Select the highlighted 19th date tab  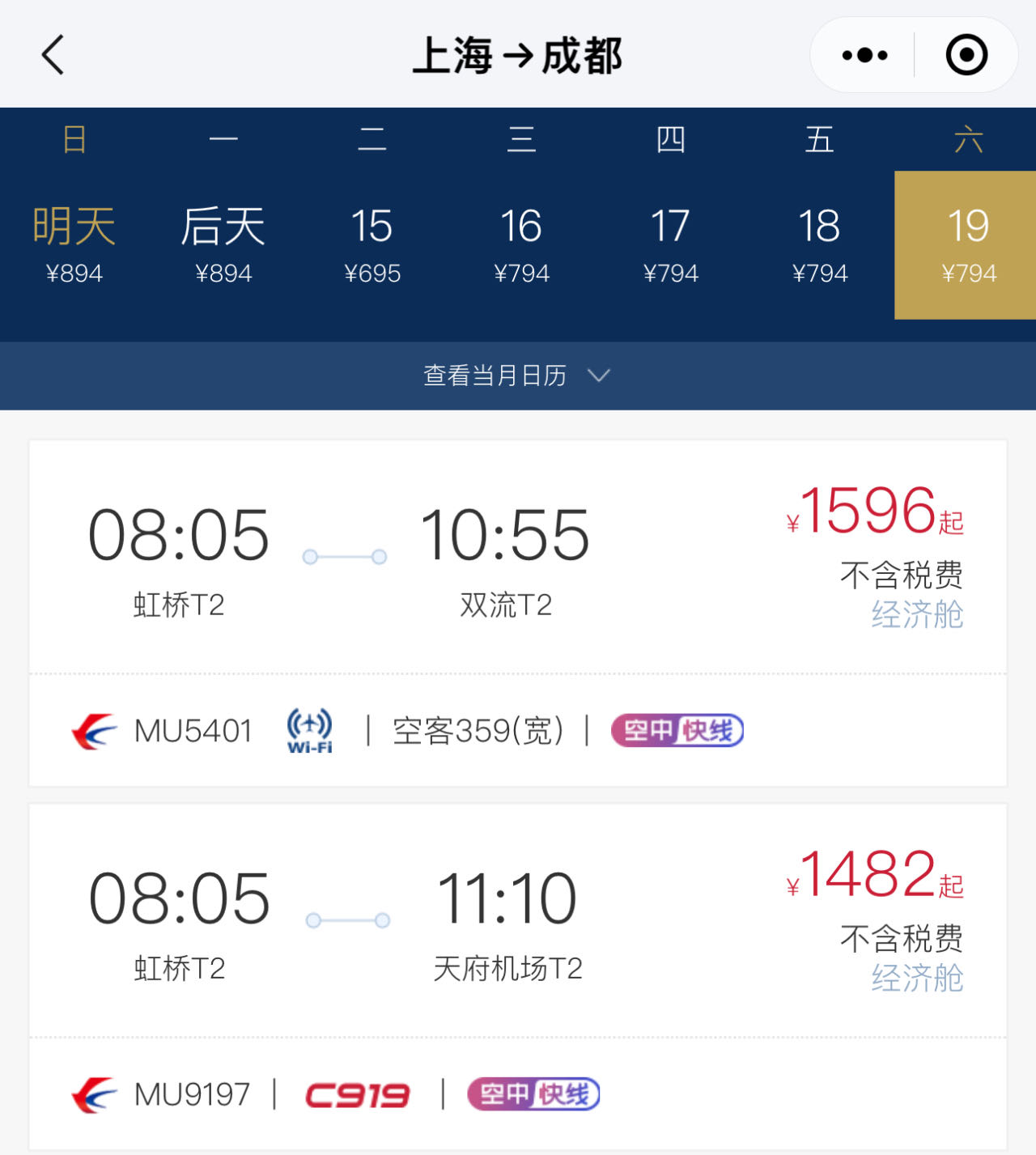tap(966, 244)
